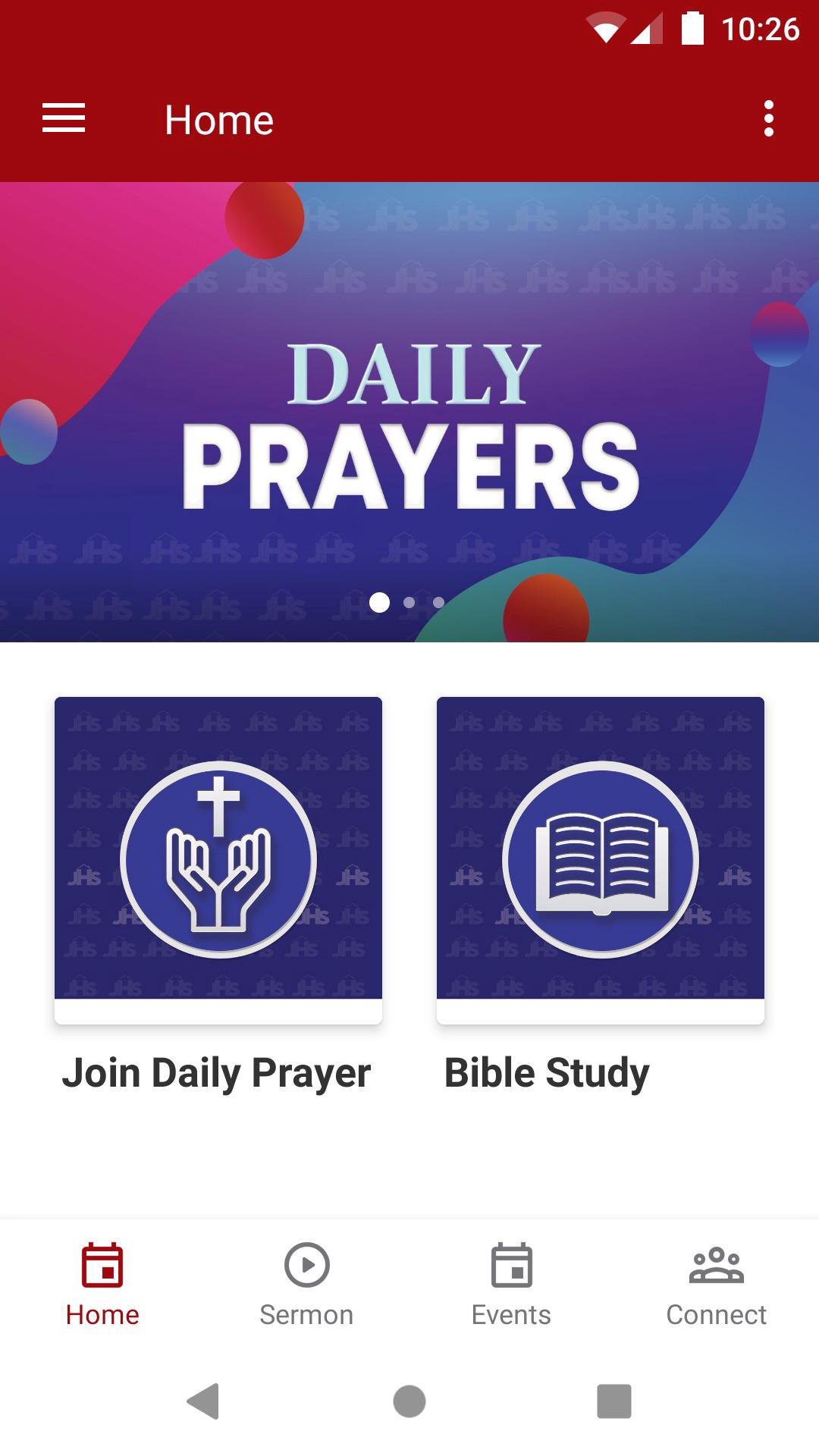The height and width of the screenshot is (1456, 819).
Task: Open the recent apps view
Action: [x=614, y=1401]
